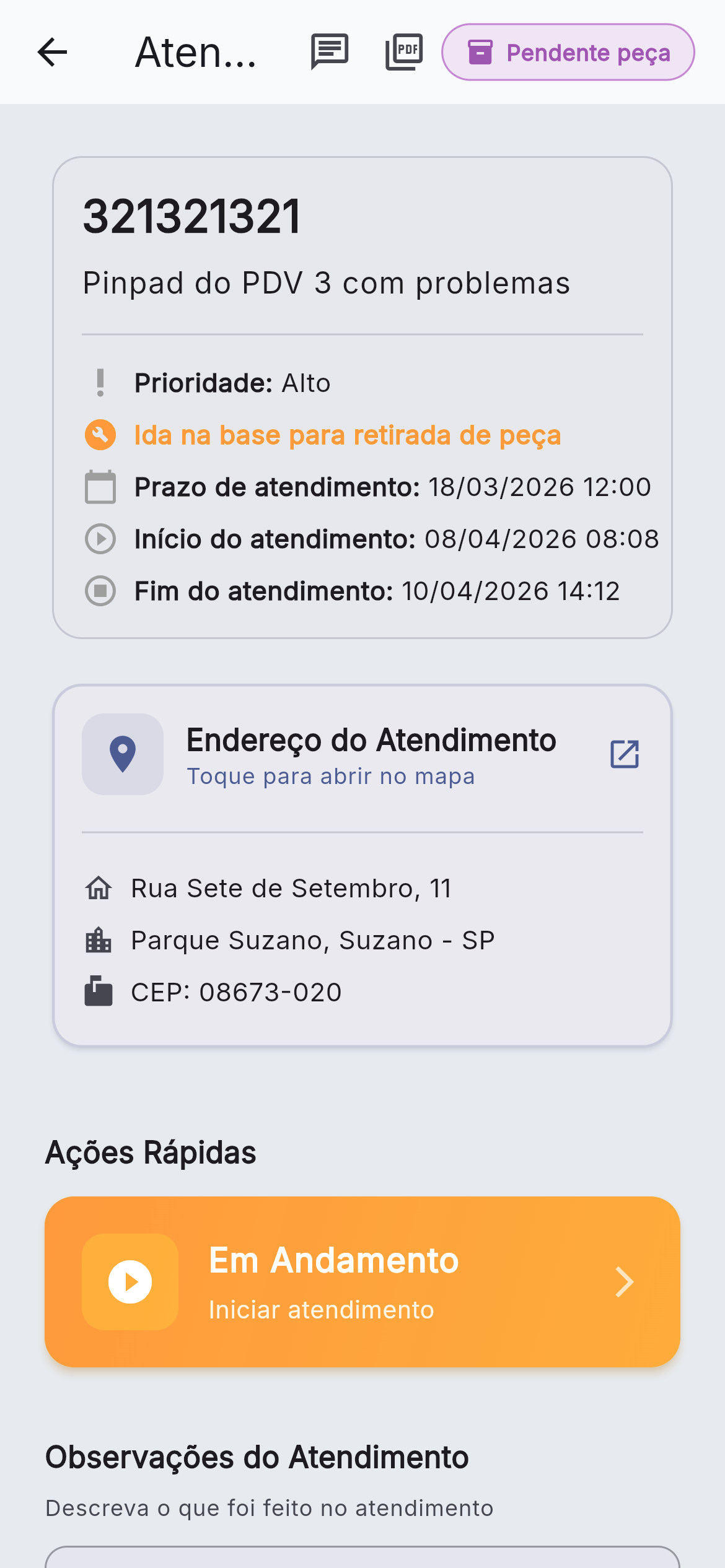Tap the Pendente peça status badge
Screen dimensions: 725x1568
(x=568, y=52)
